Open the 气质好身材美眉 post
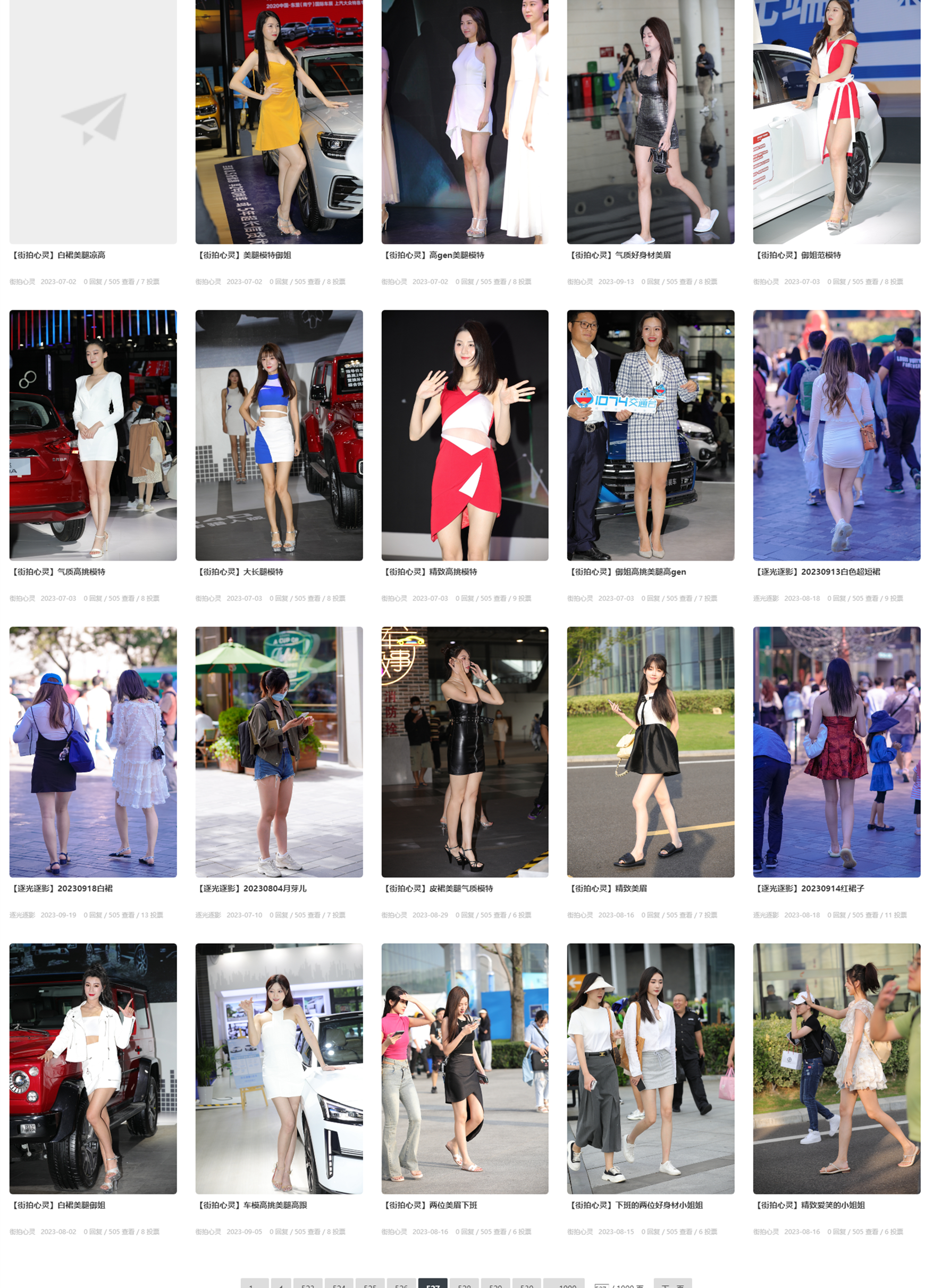 (620, 255)
